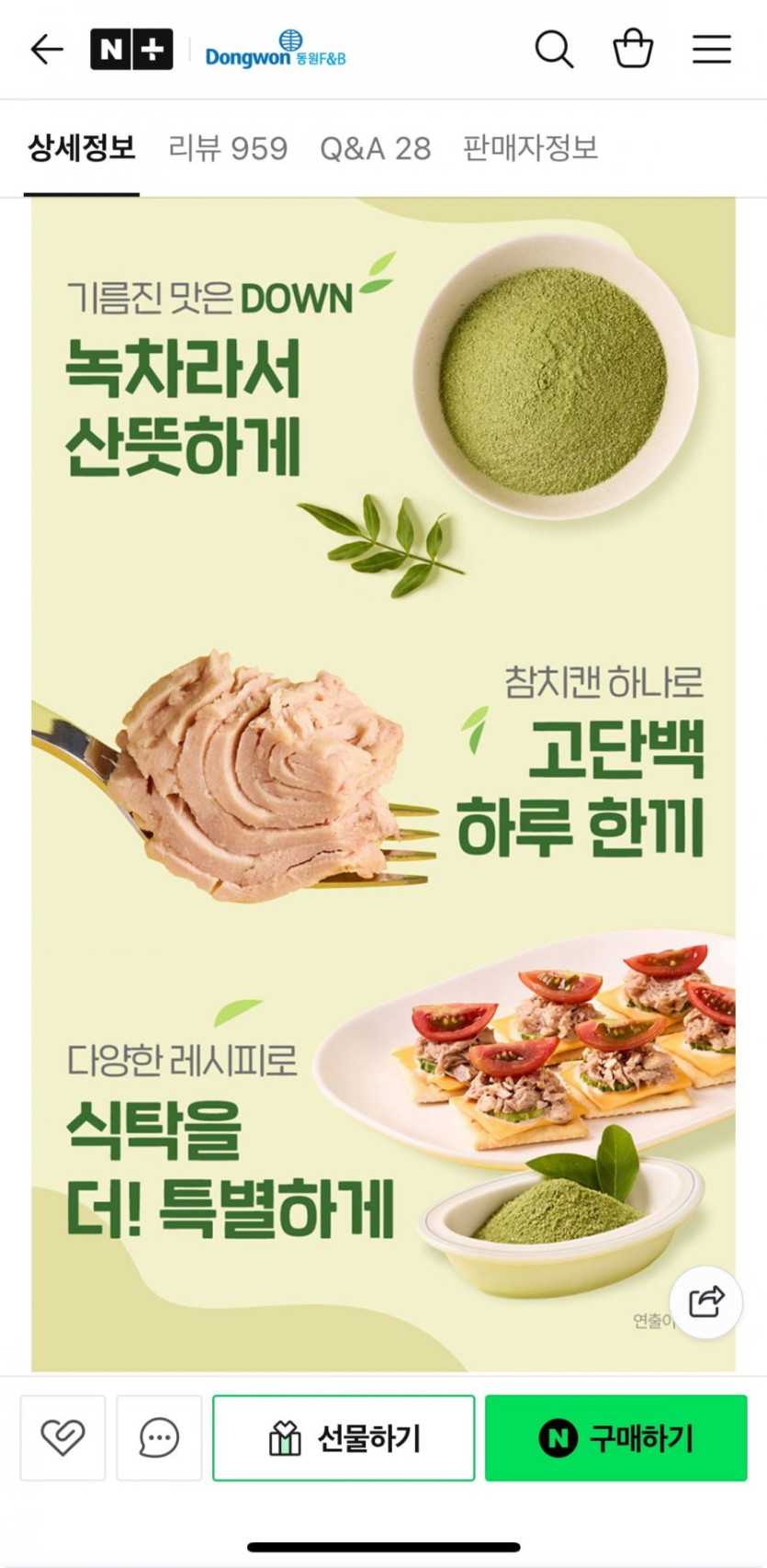Viewport: 767px width, 1568px height.
Task: Share this product via floating button
Action: pyautogui.click(x=705, y=1301)
